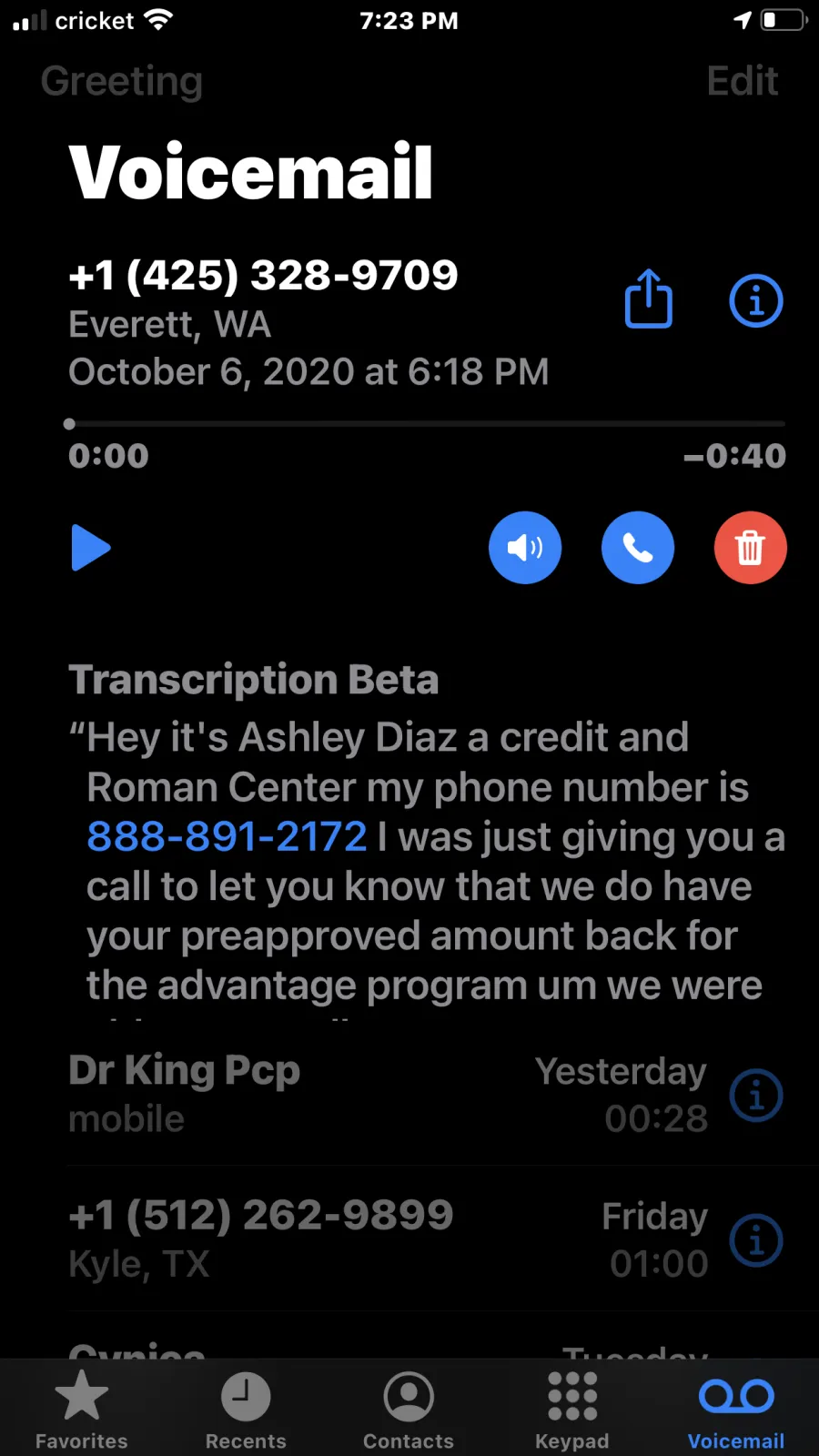This screenshot has width=819, height=1456.
Task: Go to the Contacts tab
Action: [409, 1410]
